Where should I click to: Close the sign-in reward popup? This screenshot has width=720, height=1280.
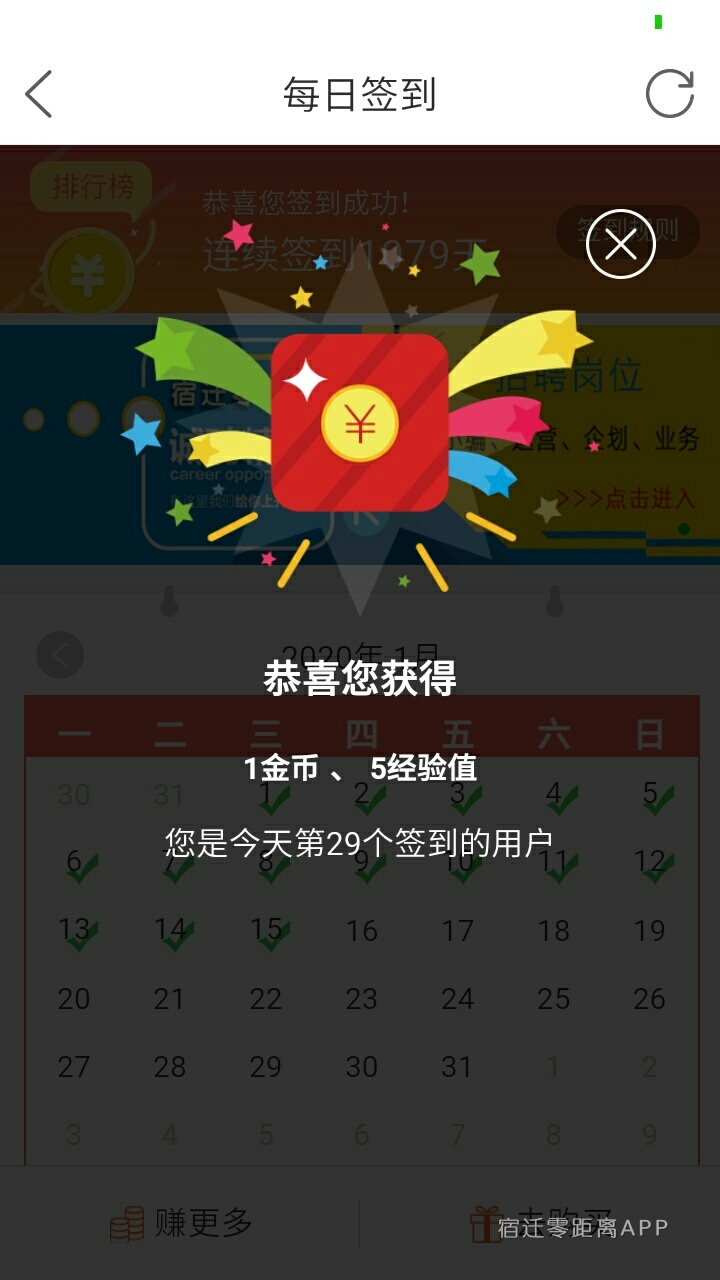point(620,244)
